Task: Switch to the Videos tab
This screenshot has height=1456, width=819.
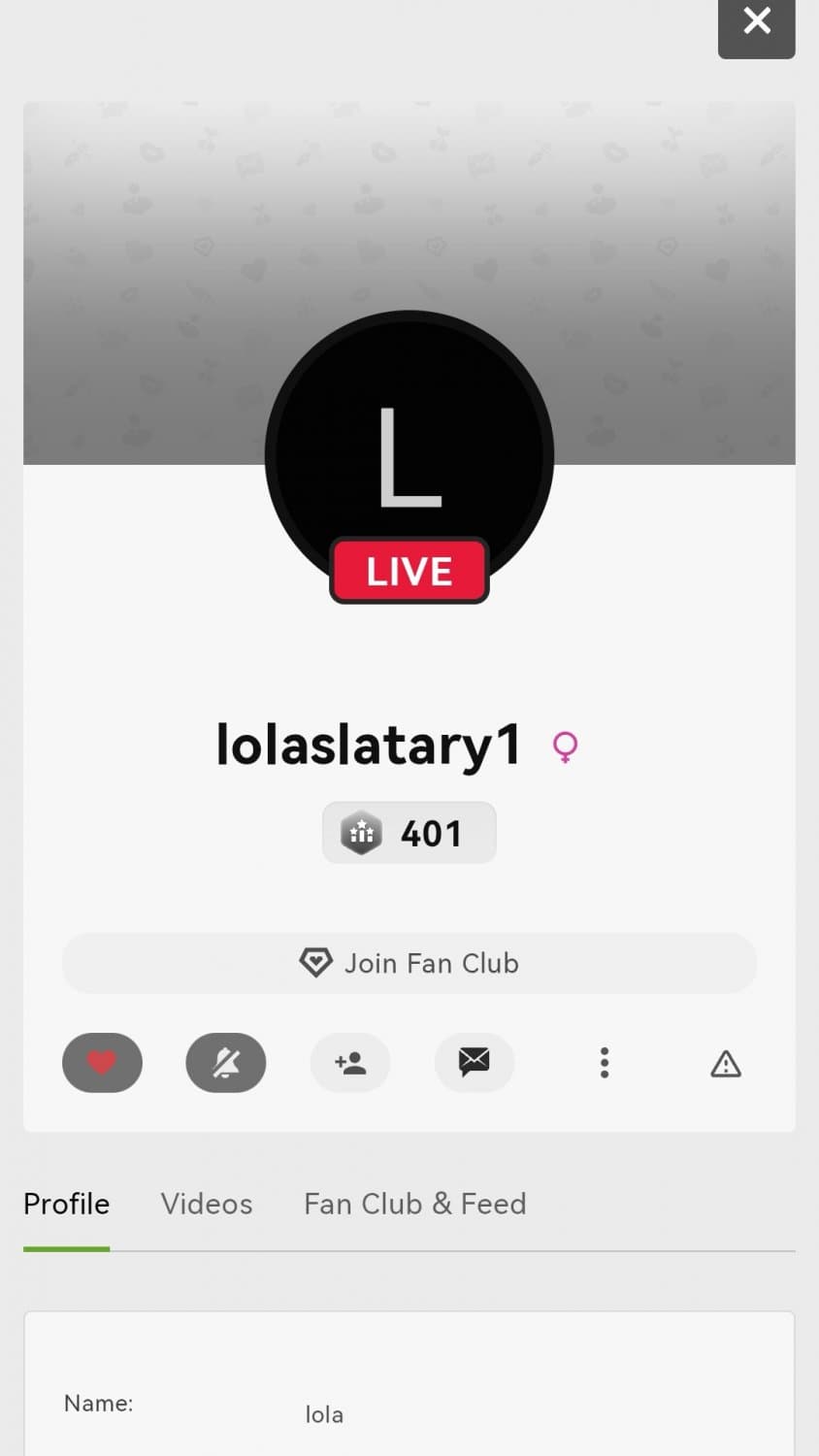Action: (206, 1204)
